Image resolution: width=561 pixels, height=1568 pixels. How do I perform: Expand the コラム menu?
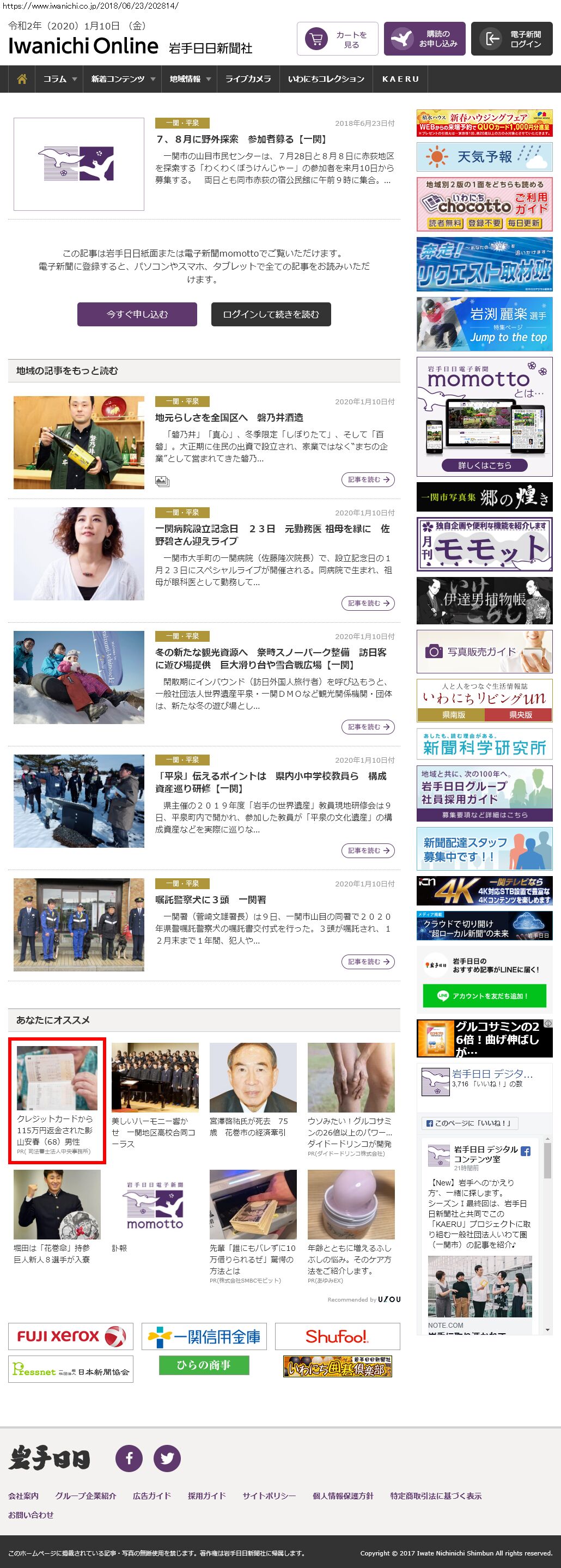click(x=59, y=79)
